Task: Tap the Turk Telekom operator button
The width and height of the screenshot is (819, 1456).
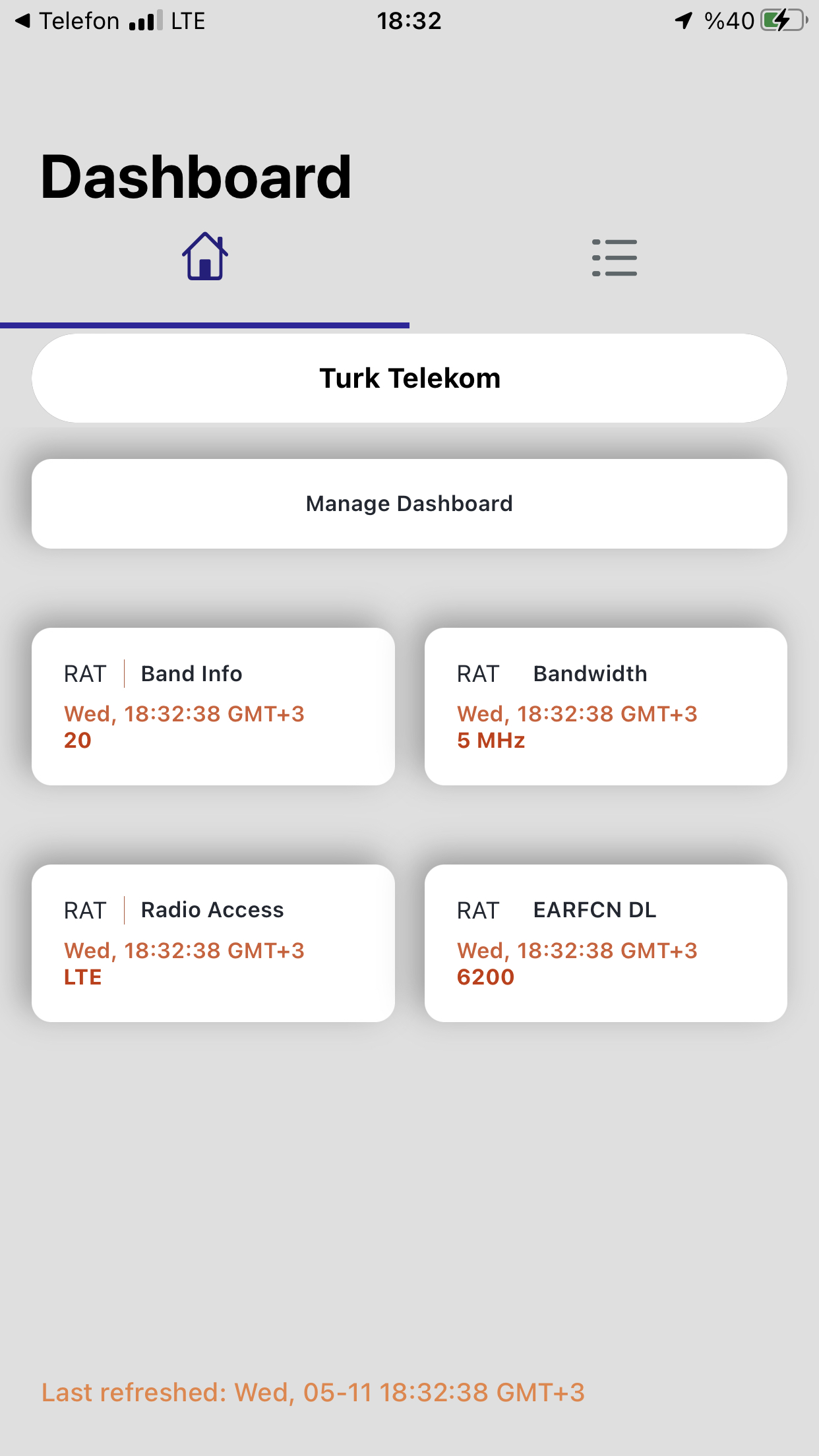Action: 409,379
